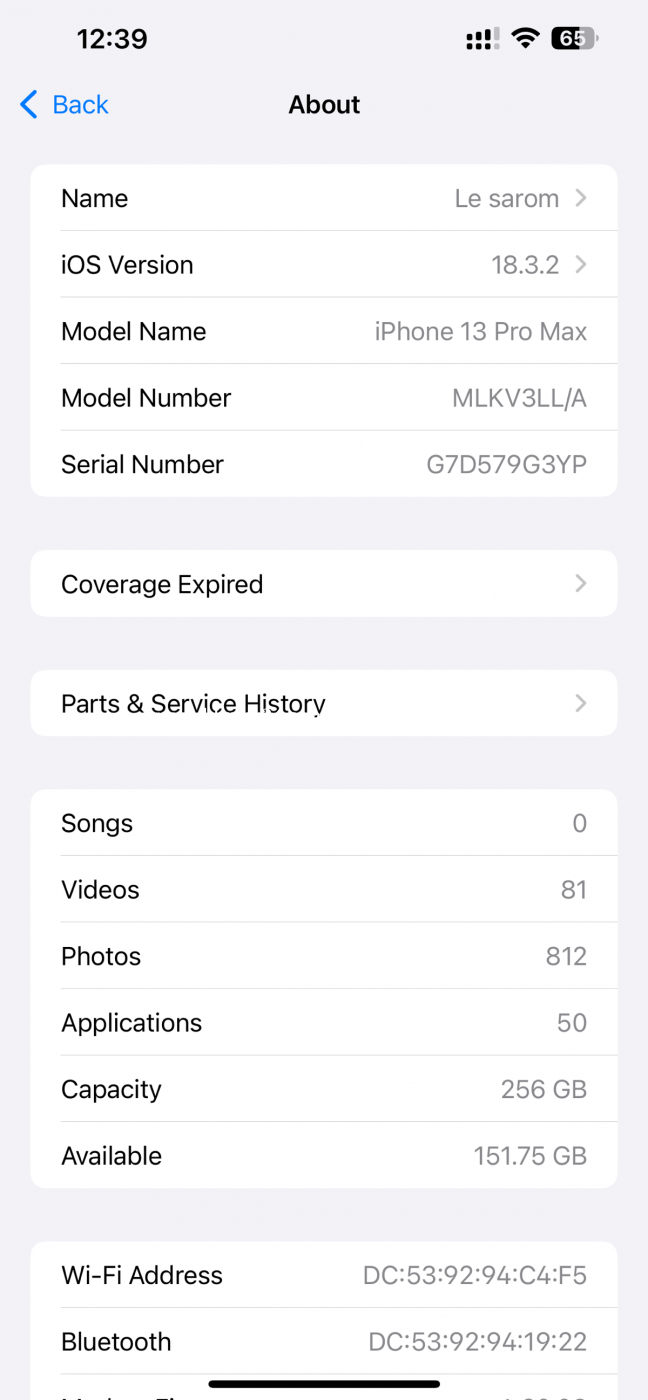Image resolution: width=648 pixels, height=1400 pixels.
Task: Go back to the previous settings page
Action: 64,105
